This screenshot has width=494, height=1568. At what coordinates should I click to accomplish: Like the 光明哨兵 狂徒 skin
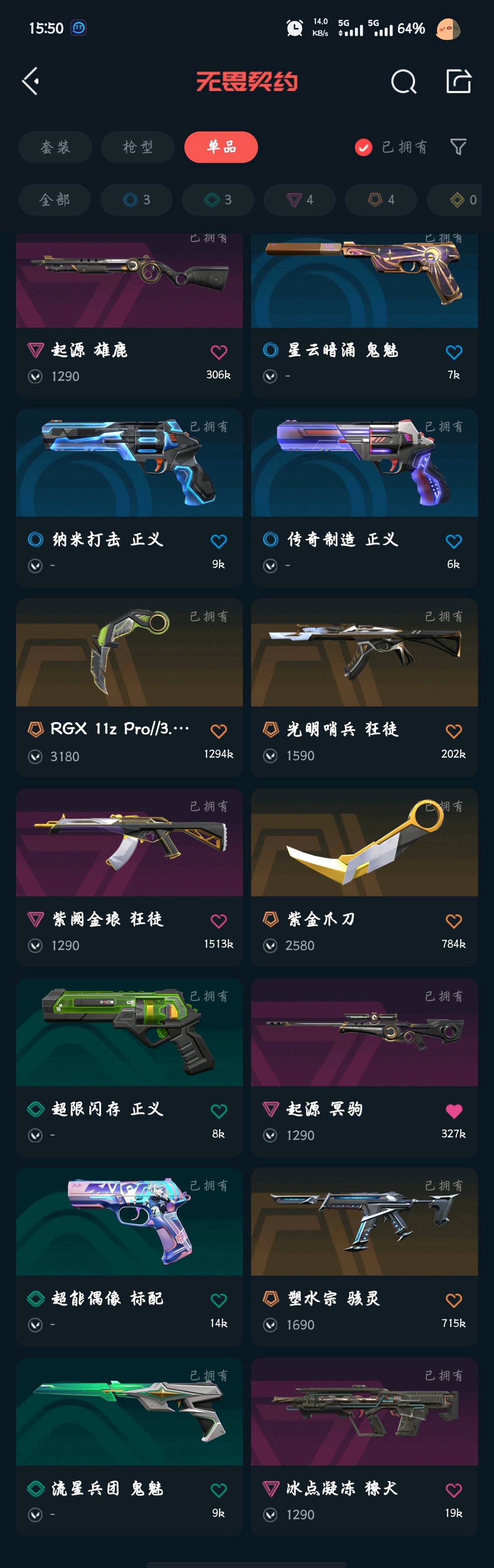point(453,731)
